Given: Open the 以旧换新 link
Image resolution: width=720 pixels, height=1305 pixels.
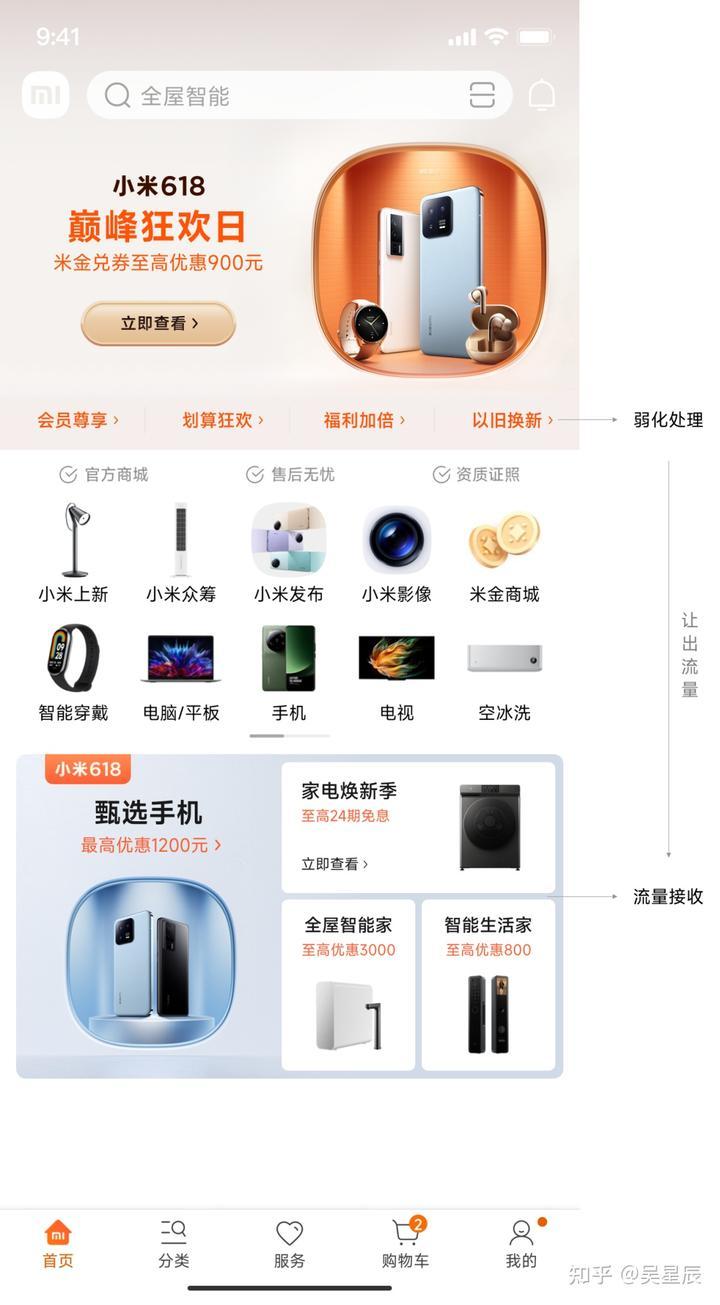Looking at the screenshot, I should (x=512, y=420).
